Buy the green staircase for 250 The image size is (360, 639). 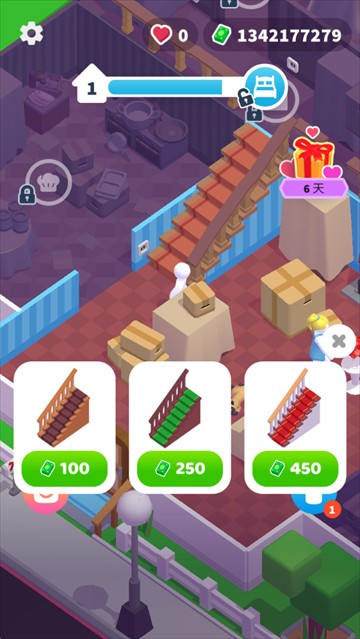pos(180,469)
